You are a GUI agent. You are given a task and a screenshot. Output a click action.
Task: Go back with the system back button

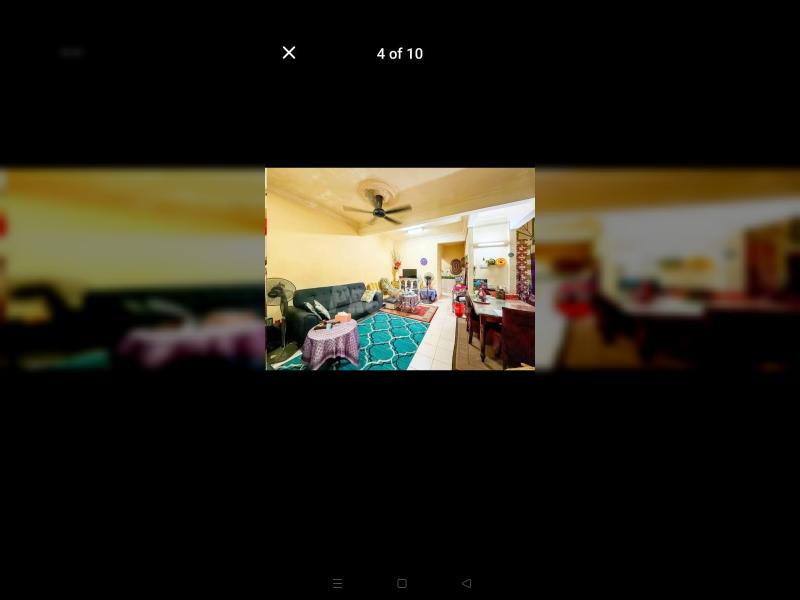pos(466,583)
